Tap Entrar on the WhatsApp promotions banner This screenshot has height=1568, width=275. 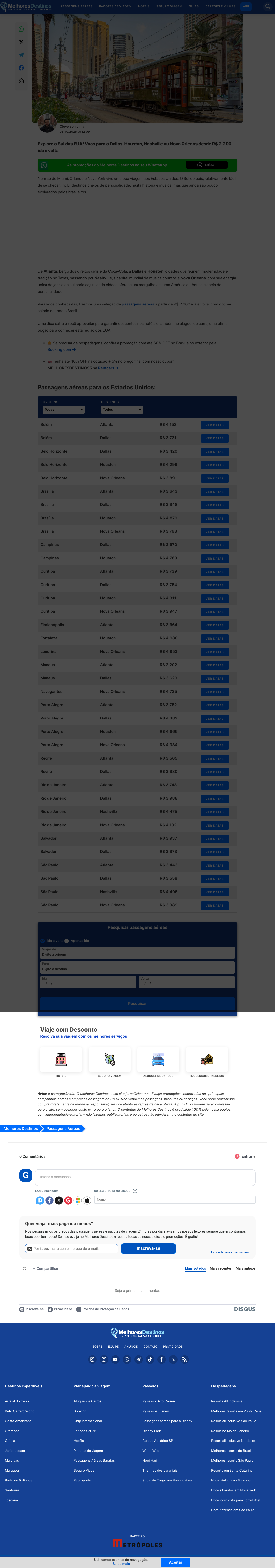click(x=206, y=165)
